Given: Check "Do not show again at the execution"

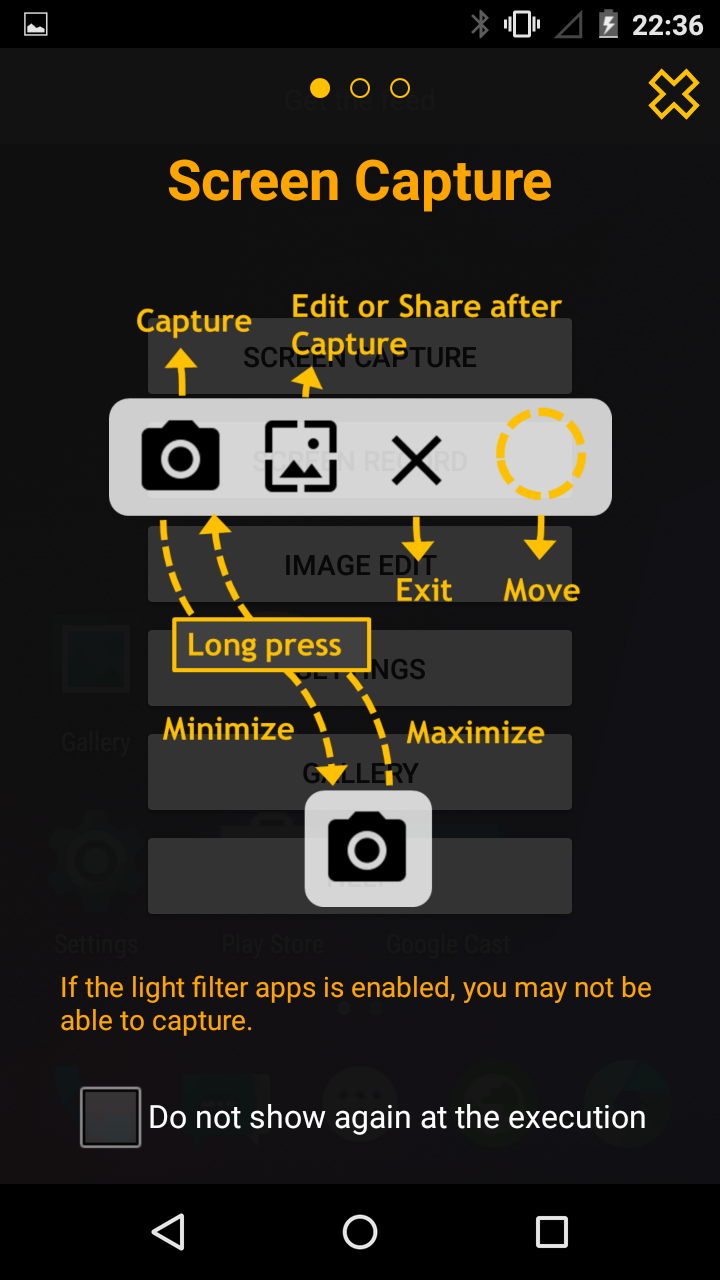Looking at the screenshot, I should click(x=111, y=1117).
